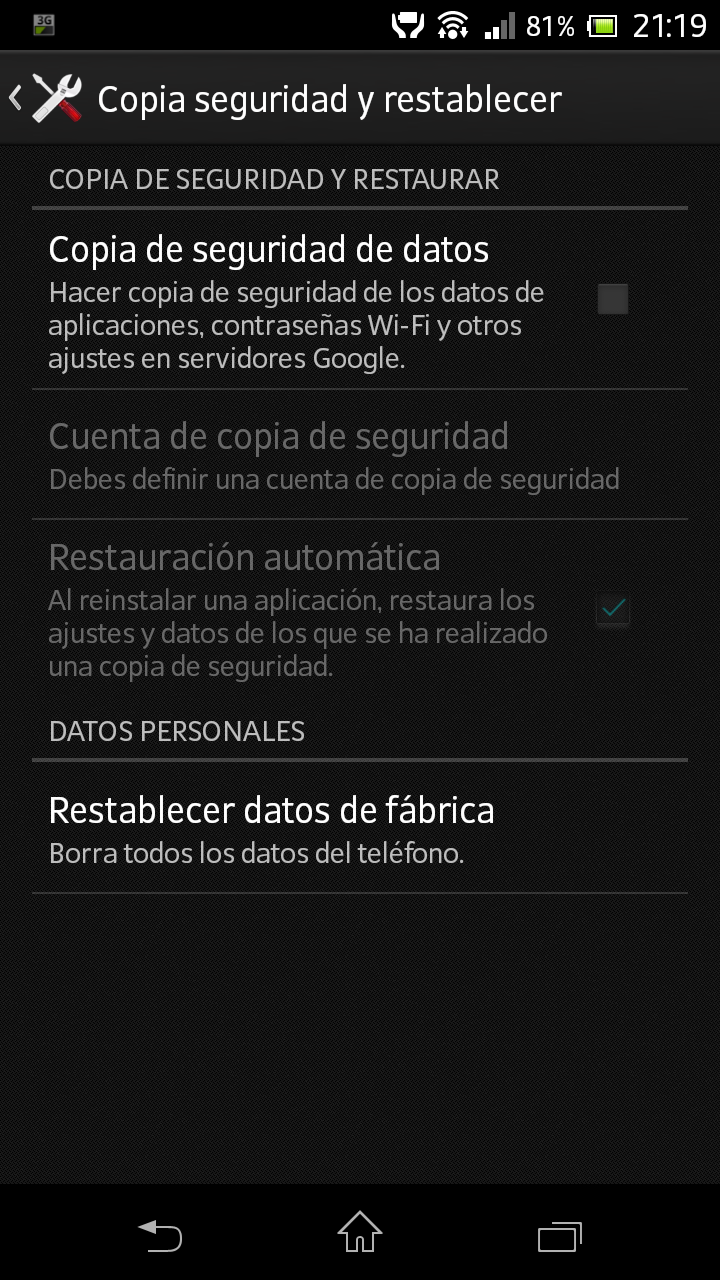Open Cuenta de copia de seguridad
The image size is (720, 1280).
coord(360,455)
